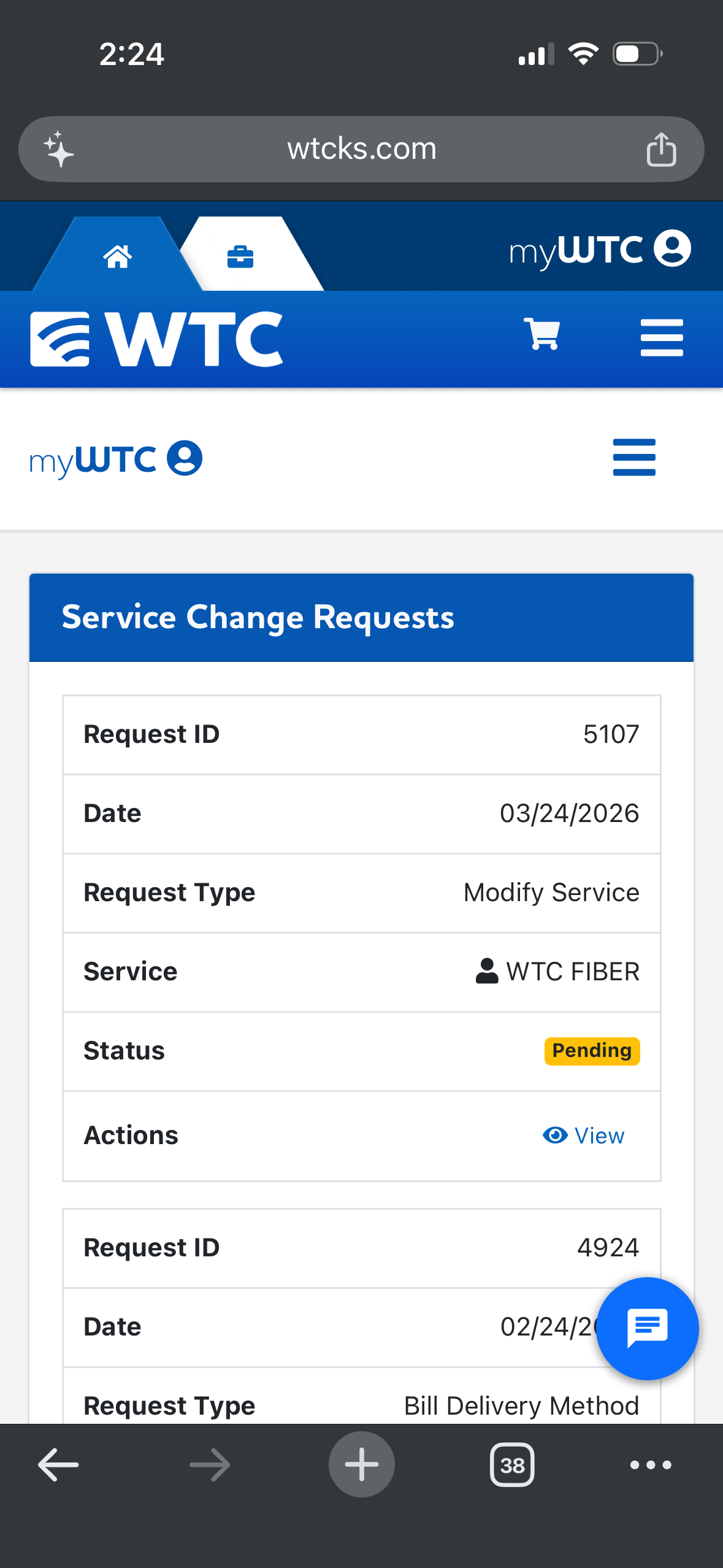The height and width of the screenshot is (1568, 723).
Task: Open the white main hamburger menu
Action: coord(661,337)
